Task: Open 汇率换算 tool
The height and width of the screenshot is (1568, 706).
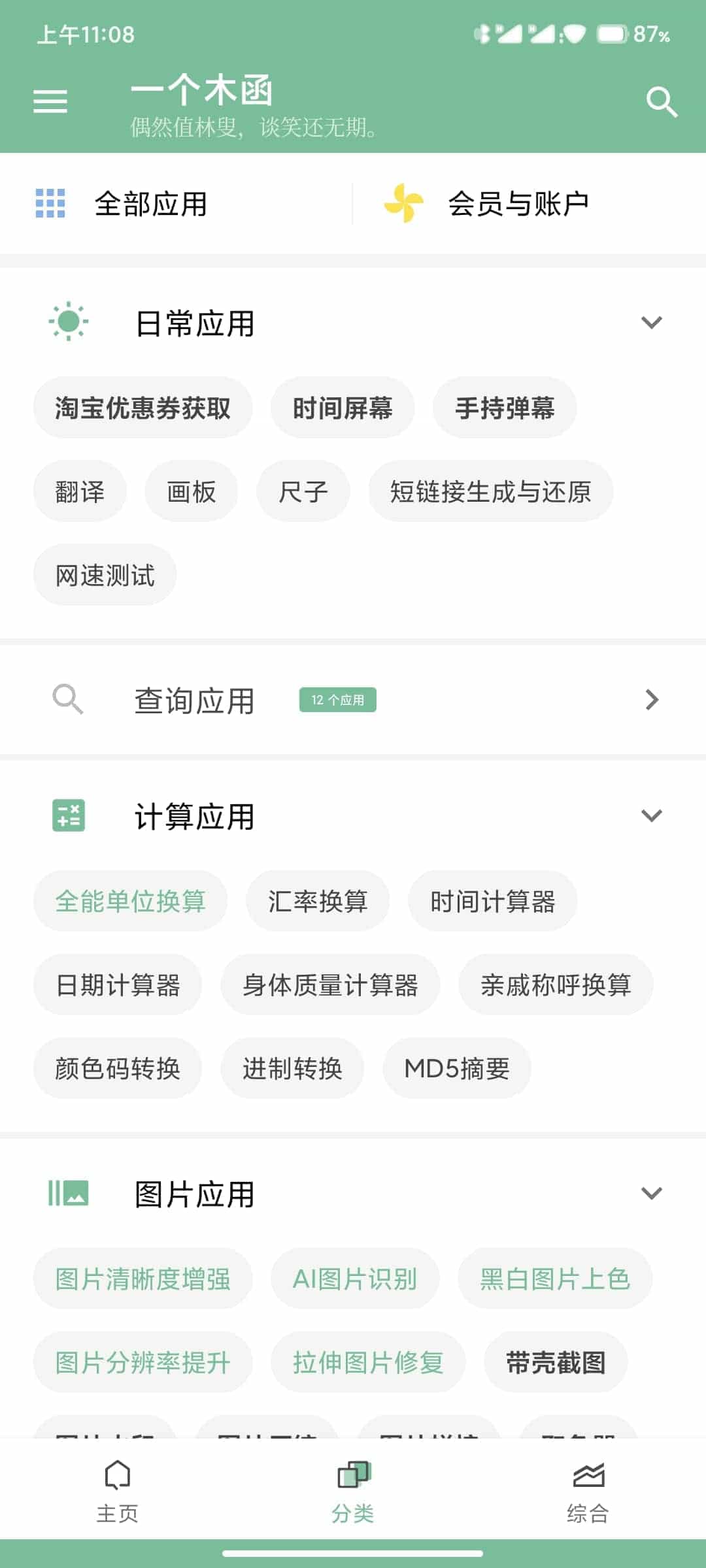Action: coord(317,902)
